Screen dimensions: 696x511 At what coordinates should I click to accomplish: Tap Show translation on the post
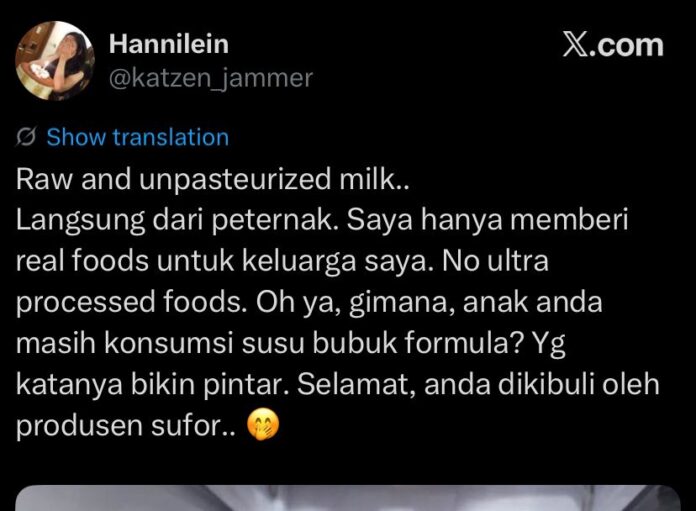137,137
